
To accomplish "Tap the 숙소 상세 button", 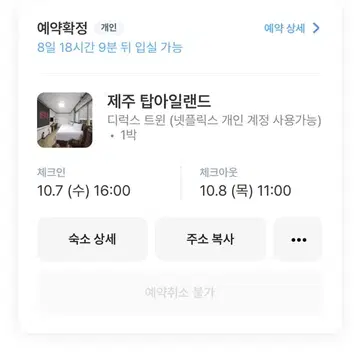I will (x=92, y=239).
